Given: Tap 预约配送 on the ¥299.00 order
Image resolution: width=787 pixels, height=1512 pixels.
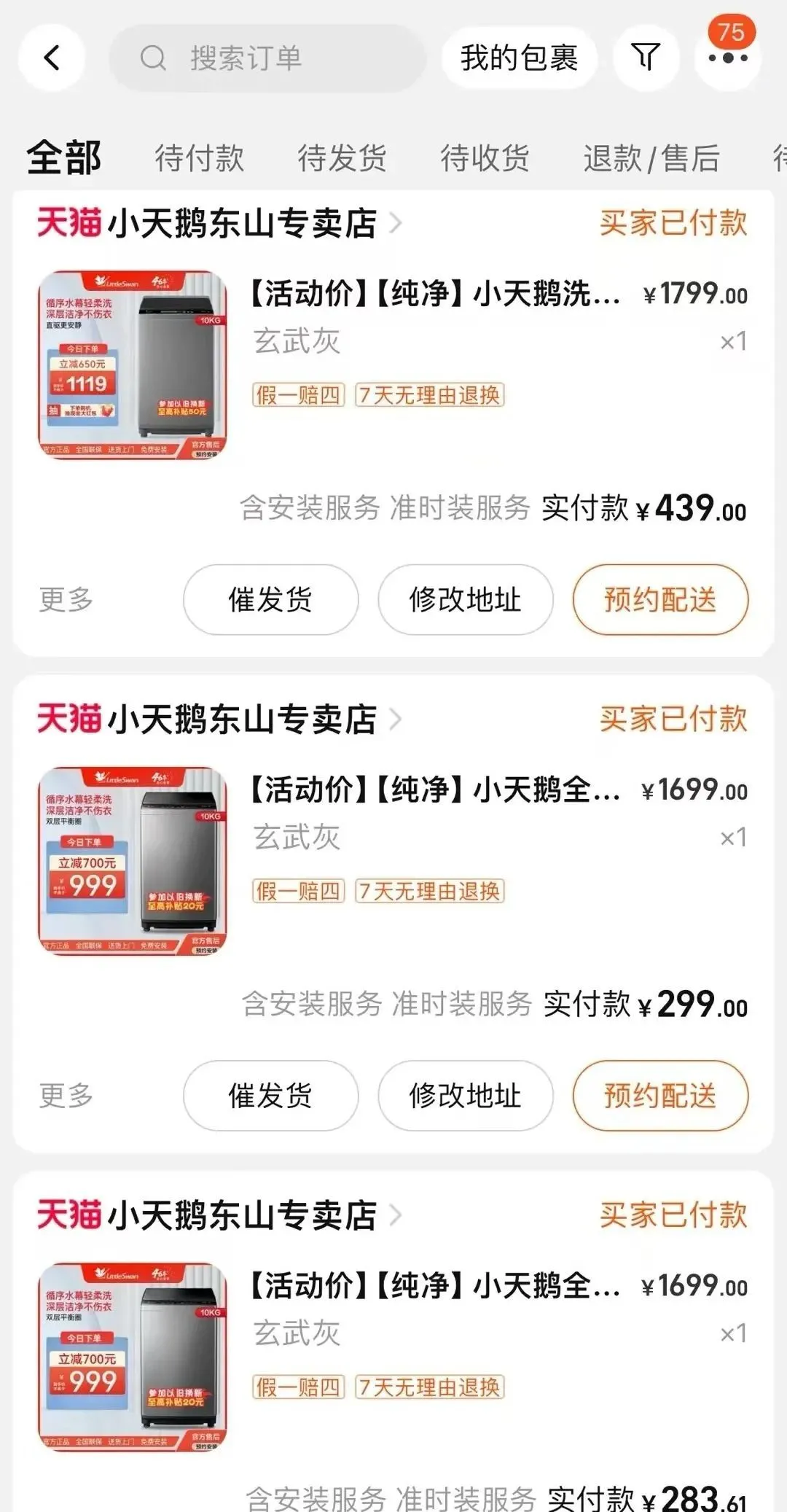Looking at the screenshot, I should pos(660,1095).
